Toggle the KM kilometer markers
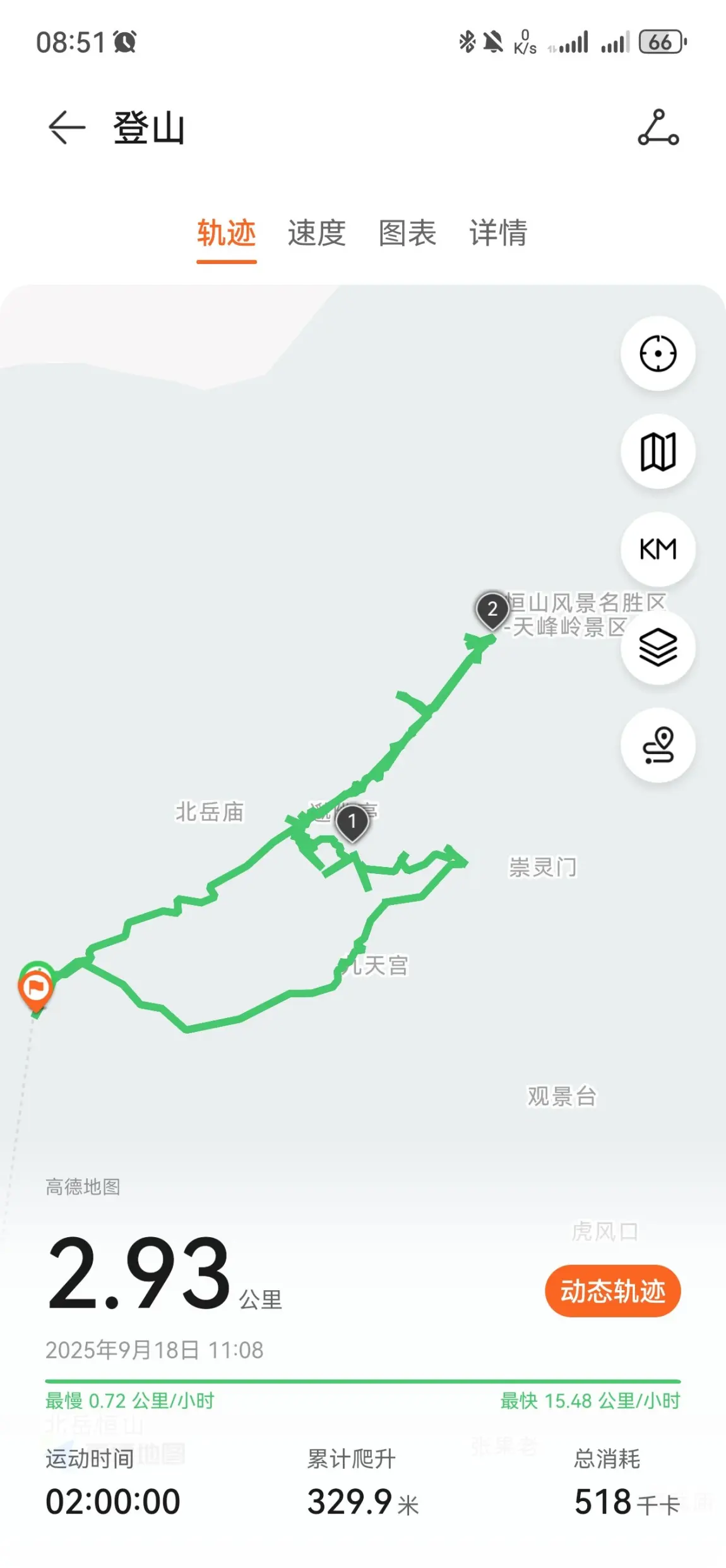This screenshot has height=1568, width=726. click(658, 549)
